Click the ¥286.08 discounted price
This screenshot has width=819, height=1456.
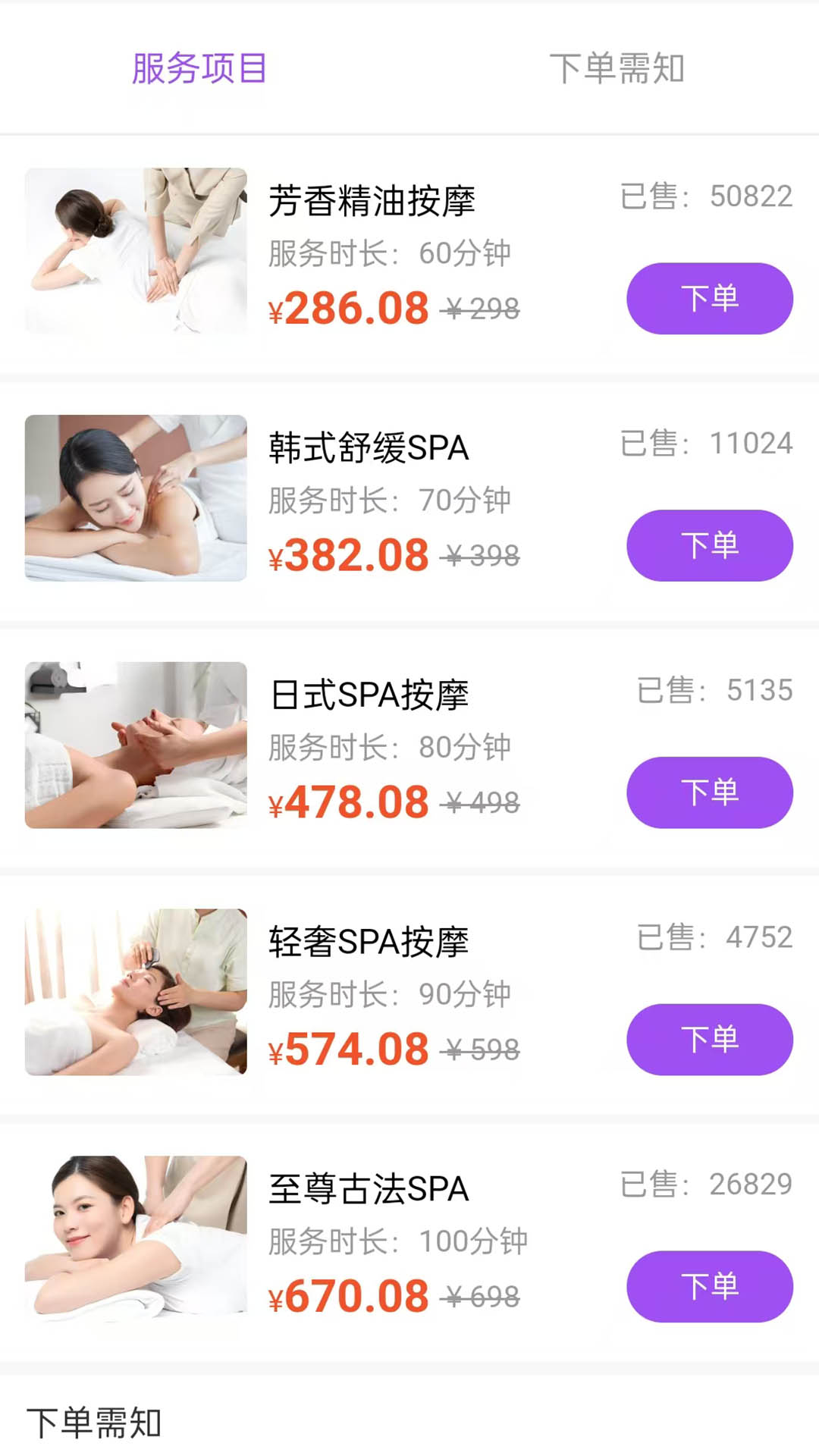click(x=347, y=306)
